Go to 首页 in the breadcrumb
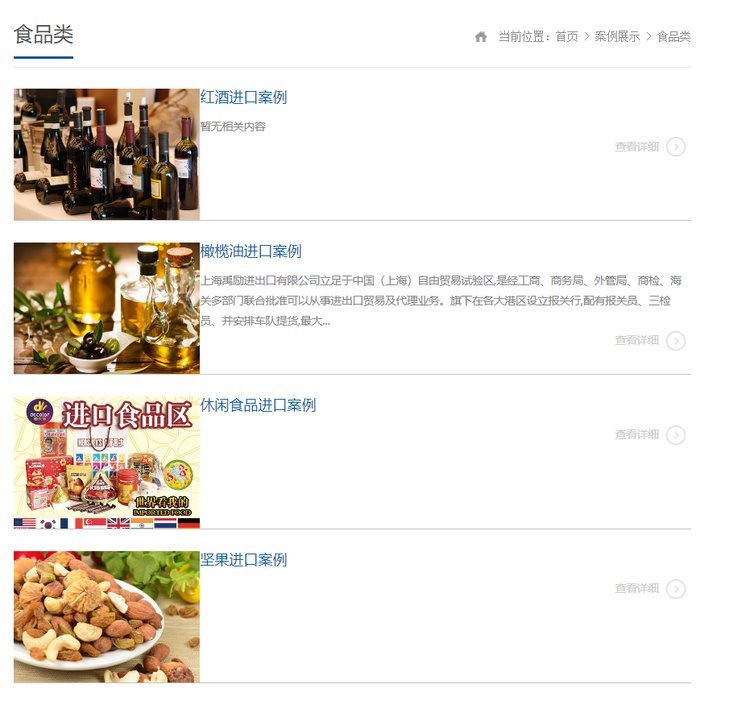750x701 pixels. click(x=567, y=36)
